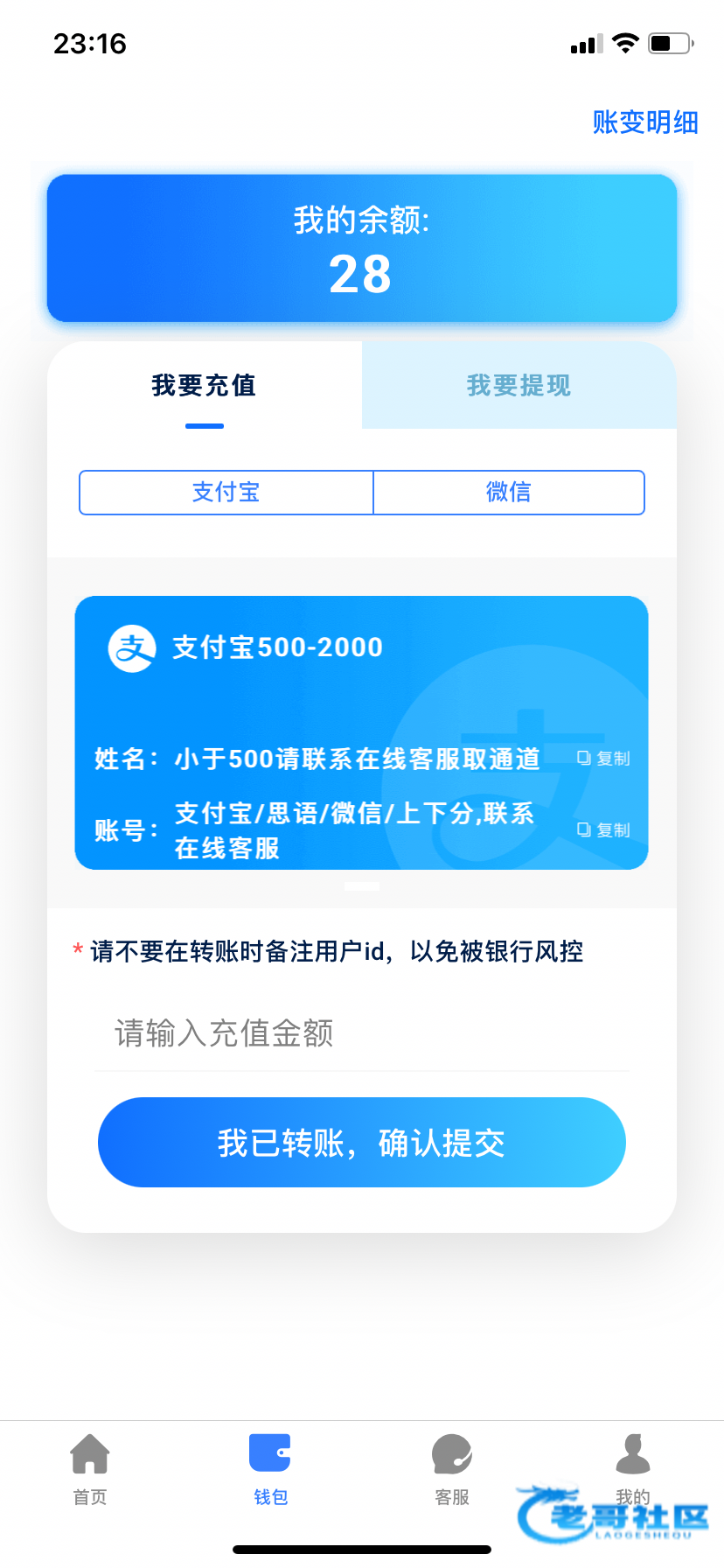Copy the 账号 field value
The image size is (724, 1568).
(603, 829)
